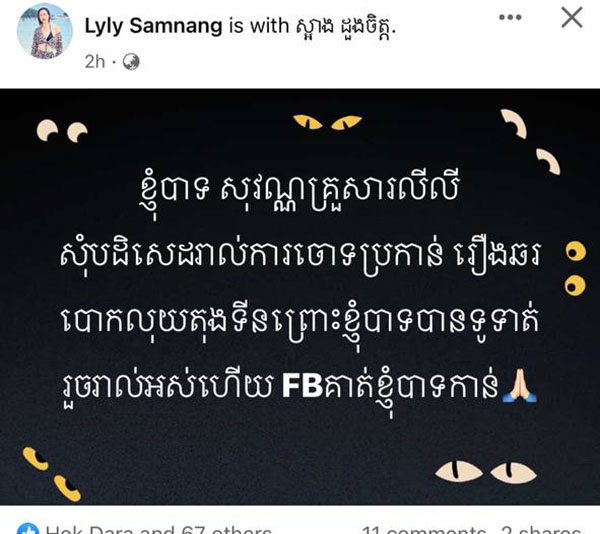600x534 pixels.
Task: Open the dark text post image
Action: click(300, 300)
